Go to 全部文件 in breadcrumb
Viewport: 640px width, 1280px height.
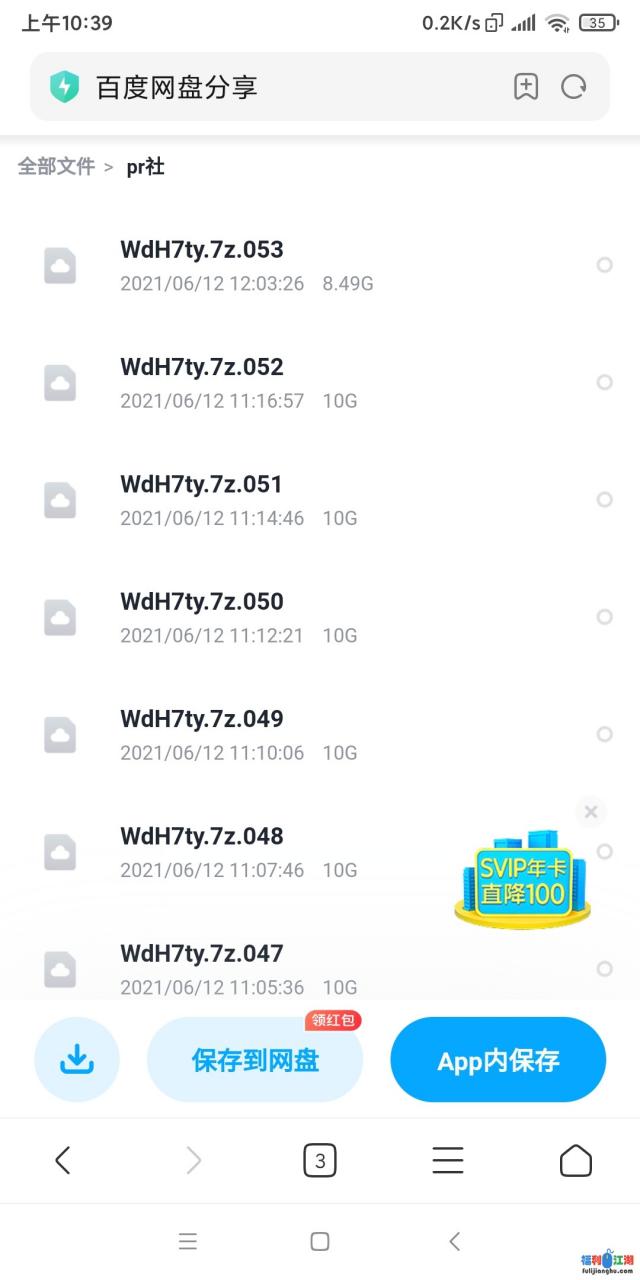pos(56,167)
